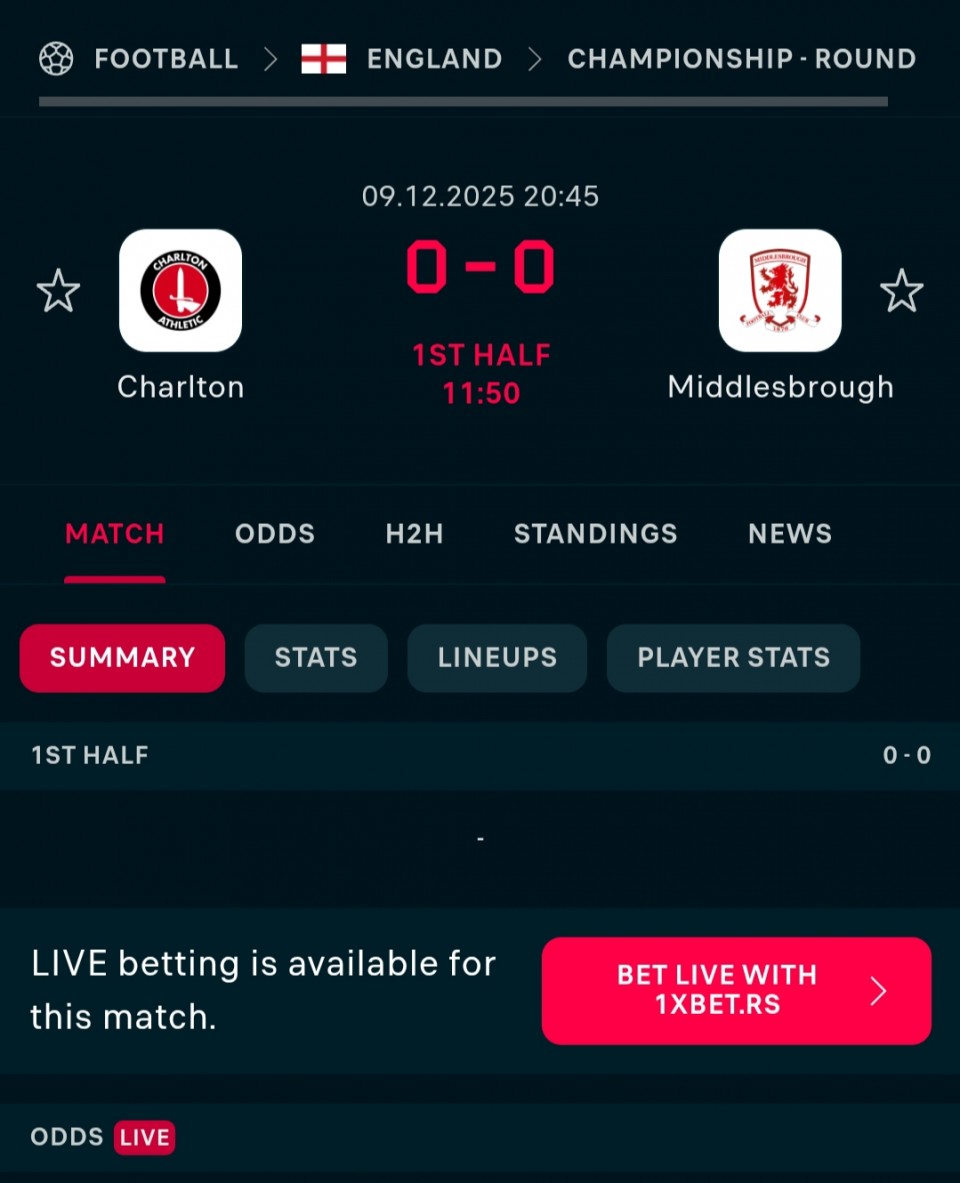
Task: Open the H2H tab
Action: pyautogui.click(x=414, y=534)
